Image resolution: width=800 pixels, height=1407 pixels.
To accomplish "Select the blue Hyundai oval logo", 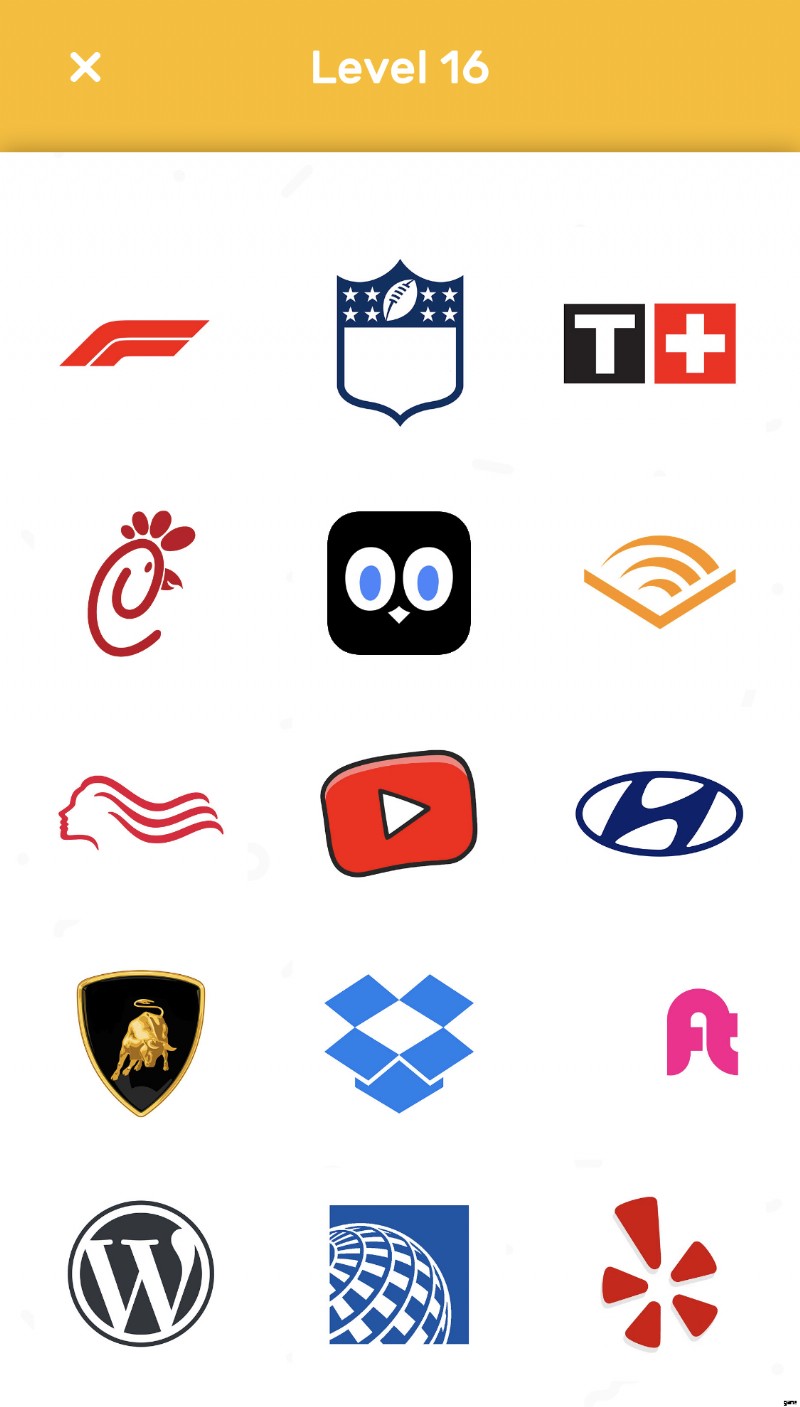I will 659,813.
